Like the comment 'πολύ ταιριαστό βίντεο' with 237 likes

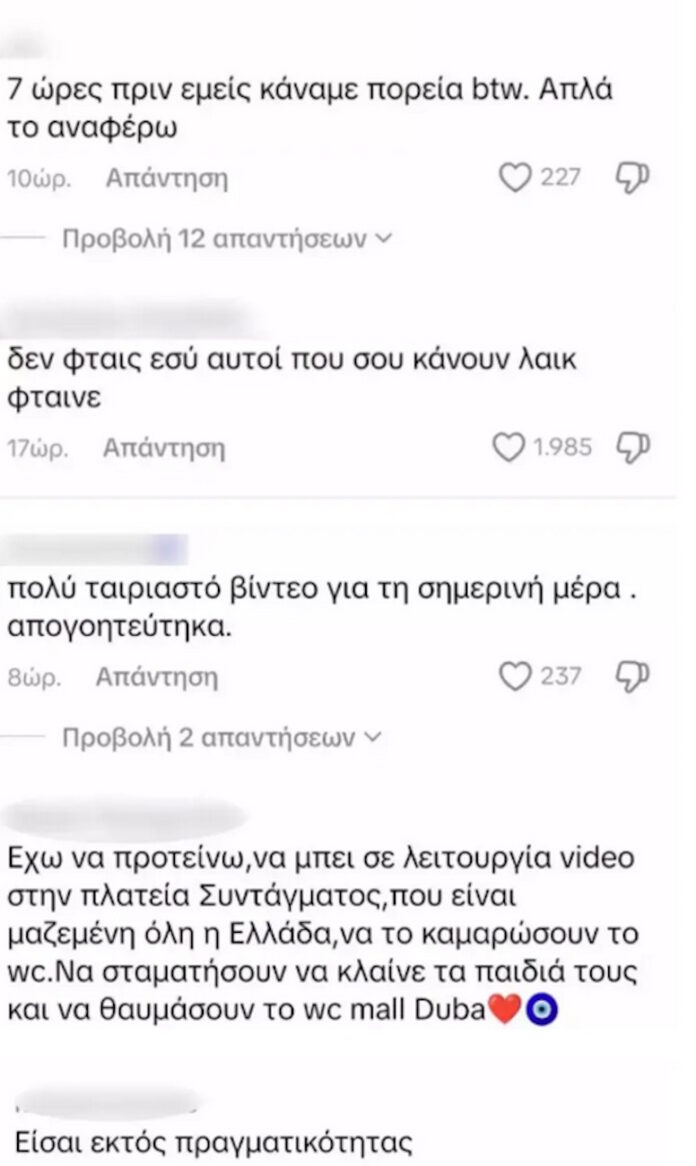(514, 677)
